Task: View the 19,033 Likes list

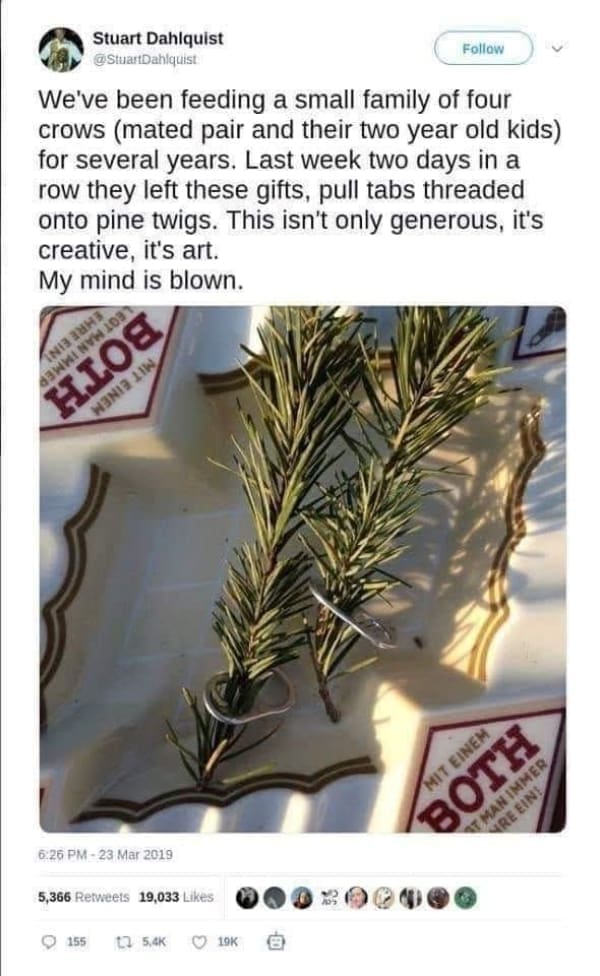Action: [176, 897]
